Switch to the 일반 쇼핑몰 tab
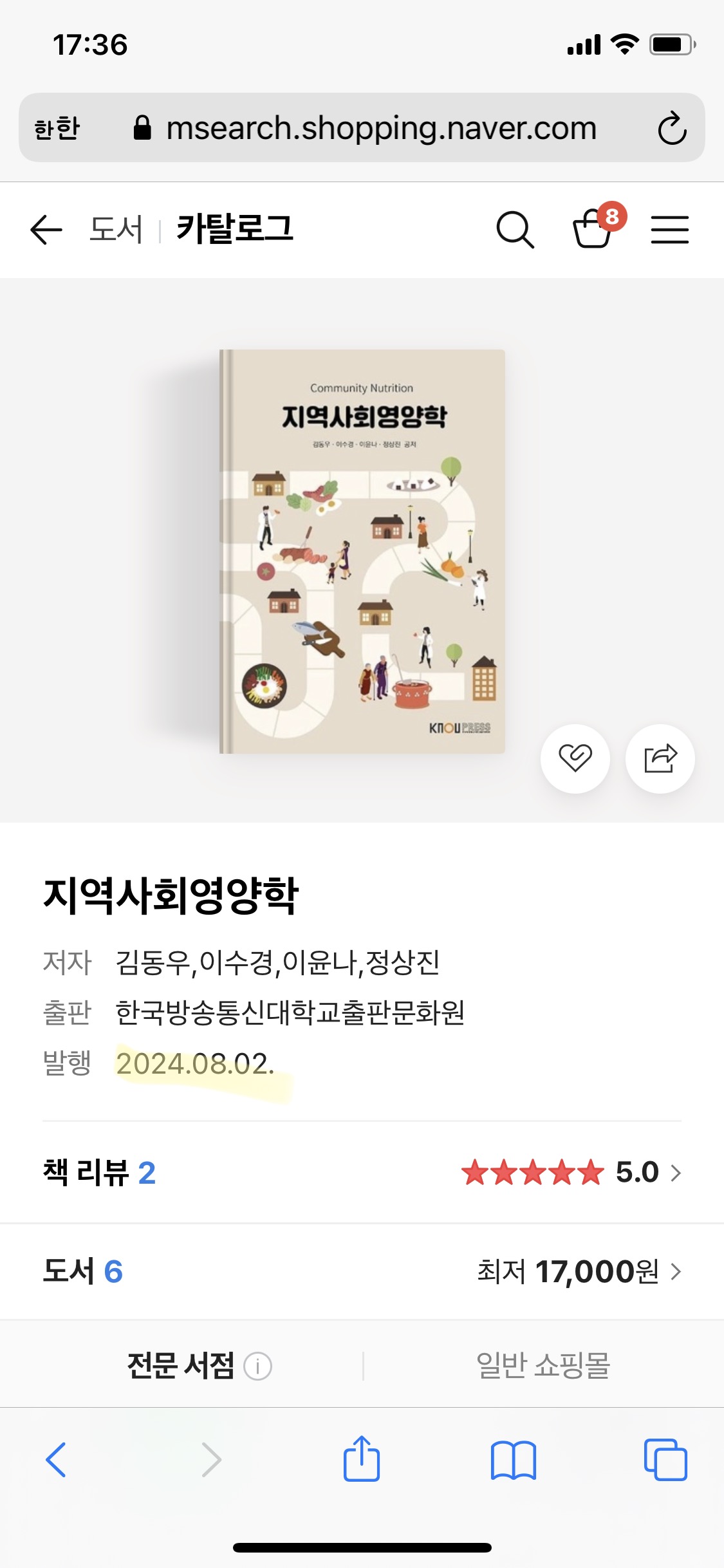 [x=543, y=1365]
